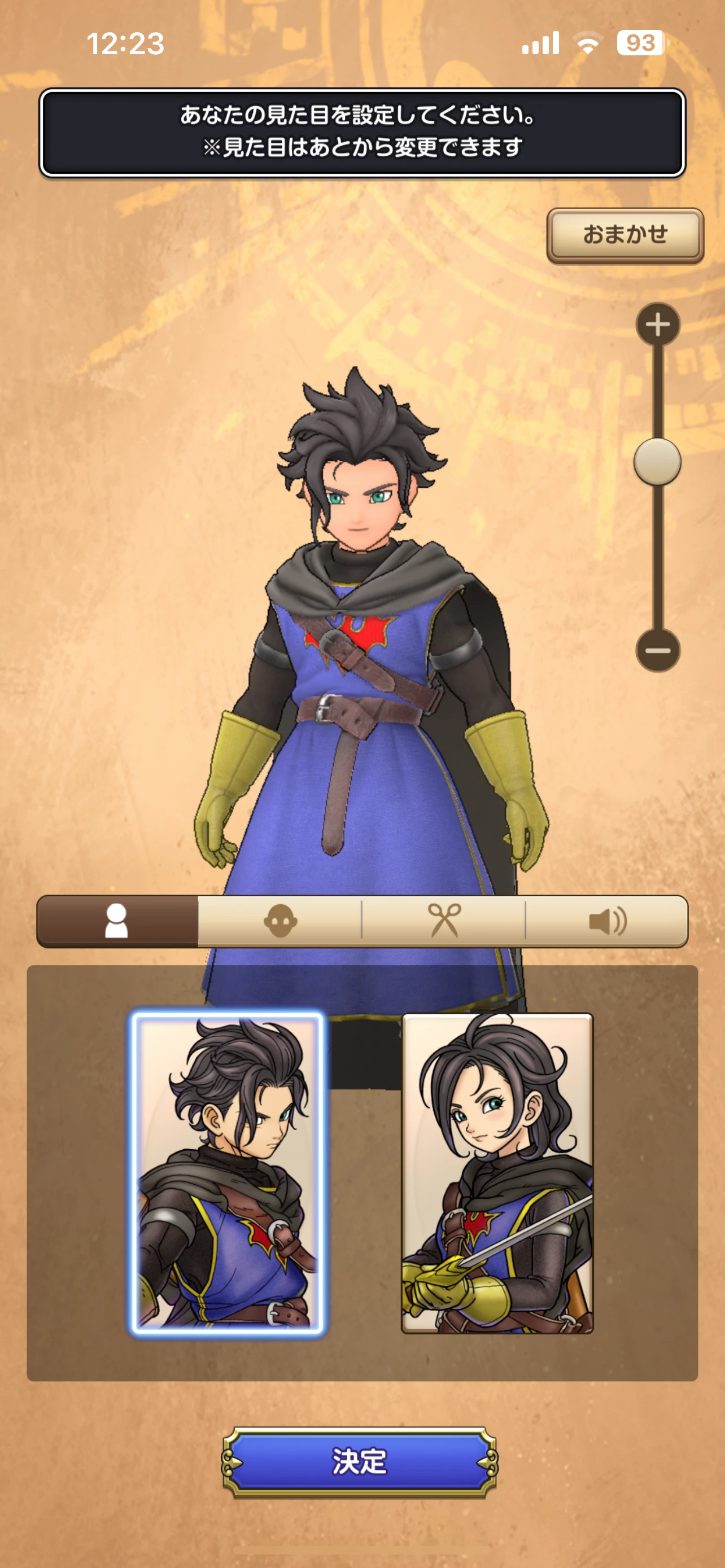The width and height of the screenshot is (725, 1568).
Task: Switch to the face settings tab
Action: click(280, 921)
